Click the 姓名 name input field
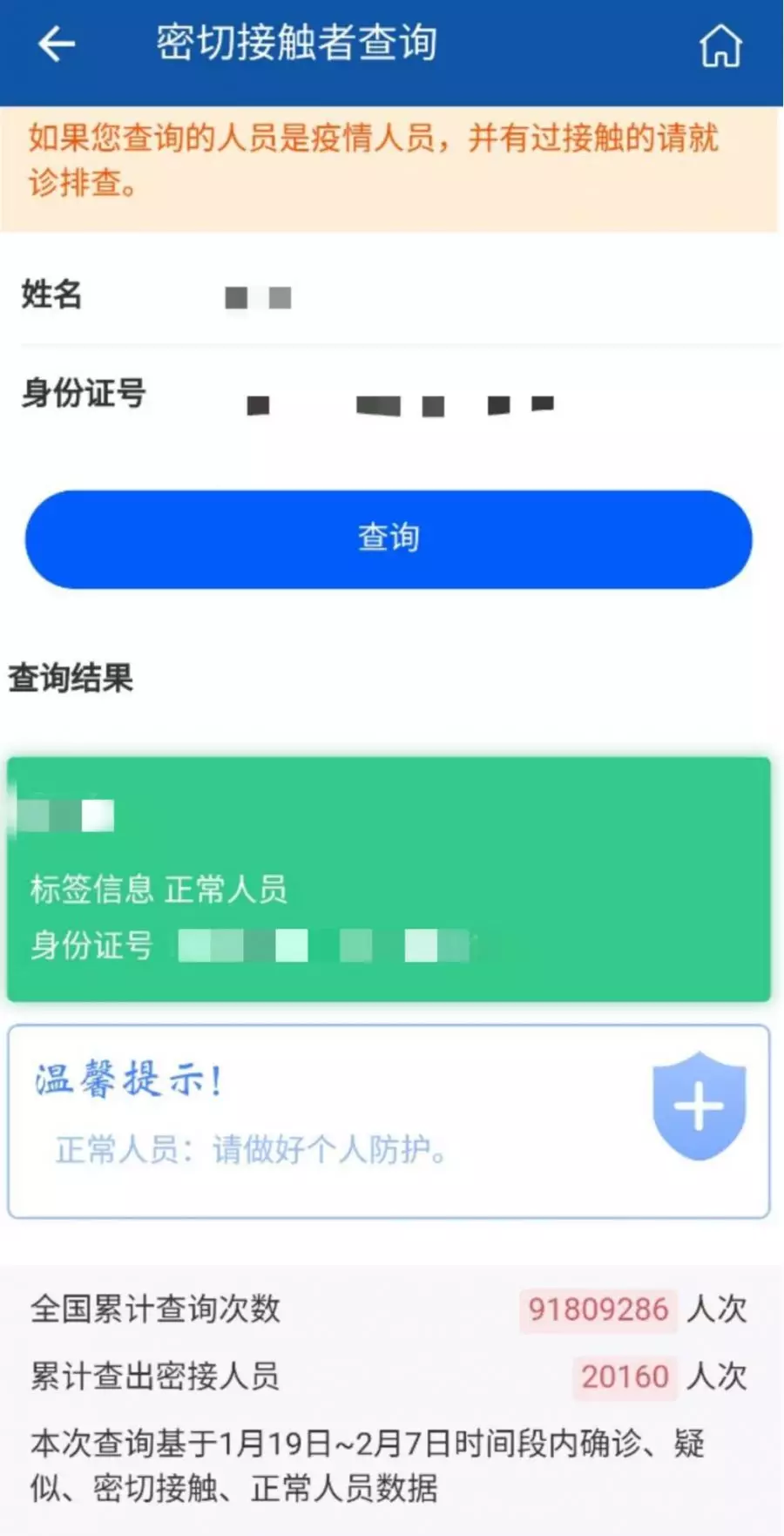Image resolution: width=784 pixels, height=1536 pixels. pos(392,296)
